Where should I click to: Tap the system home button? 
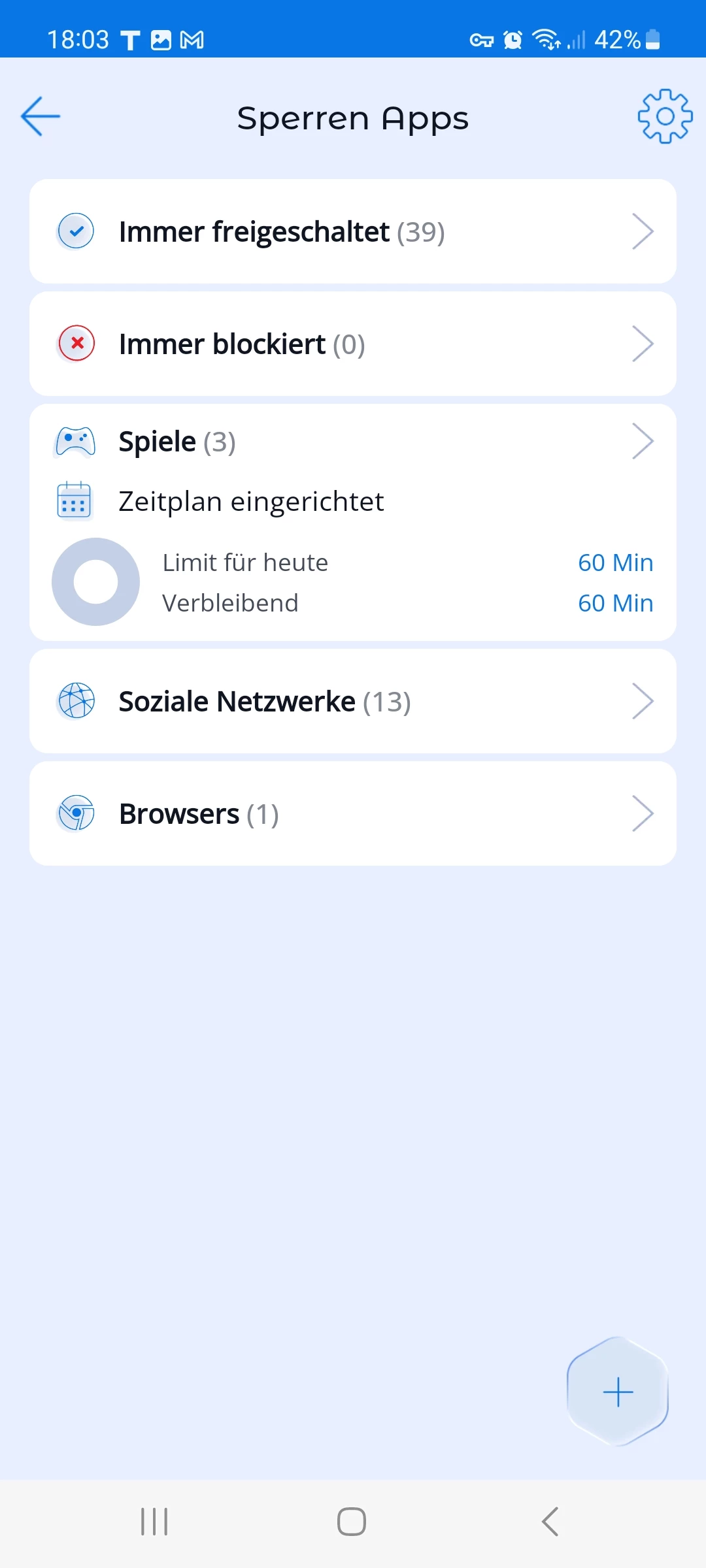coord(352,1522)
